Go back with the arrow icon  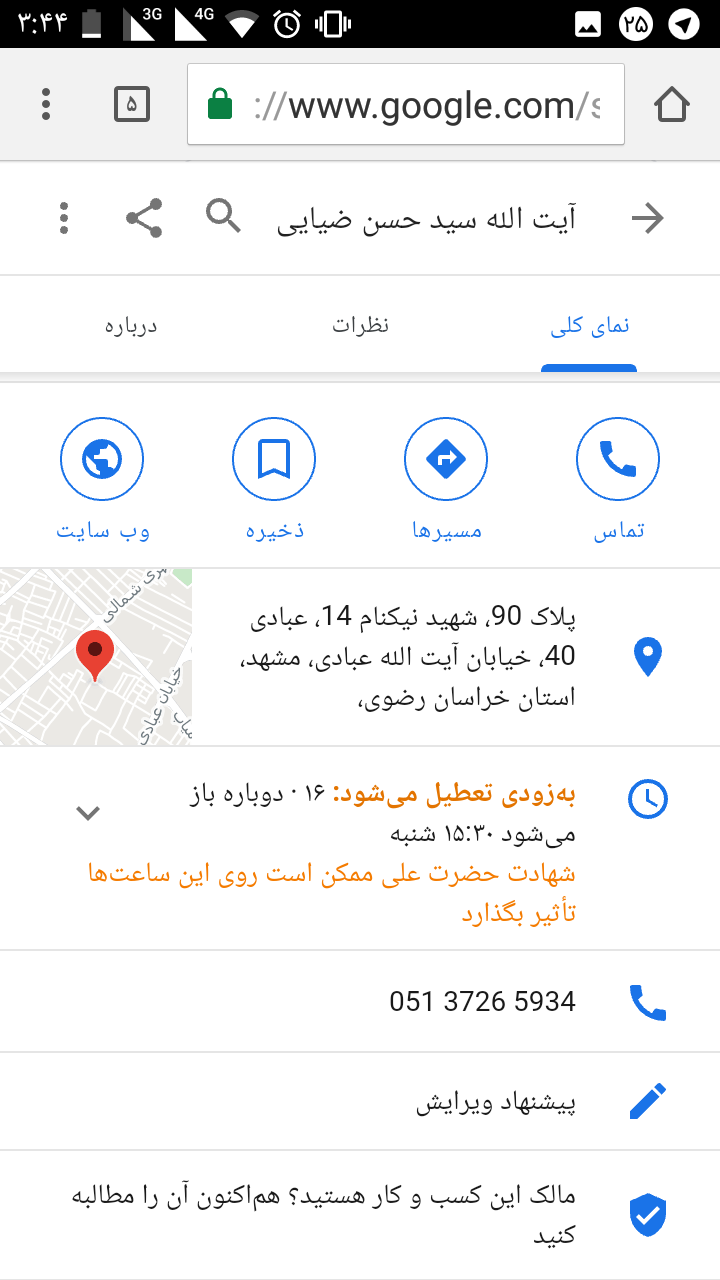648,218
